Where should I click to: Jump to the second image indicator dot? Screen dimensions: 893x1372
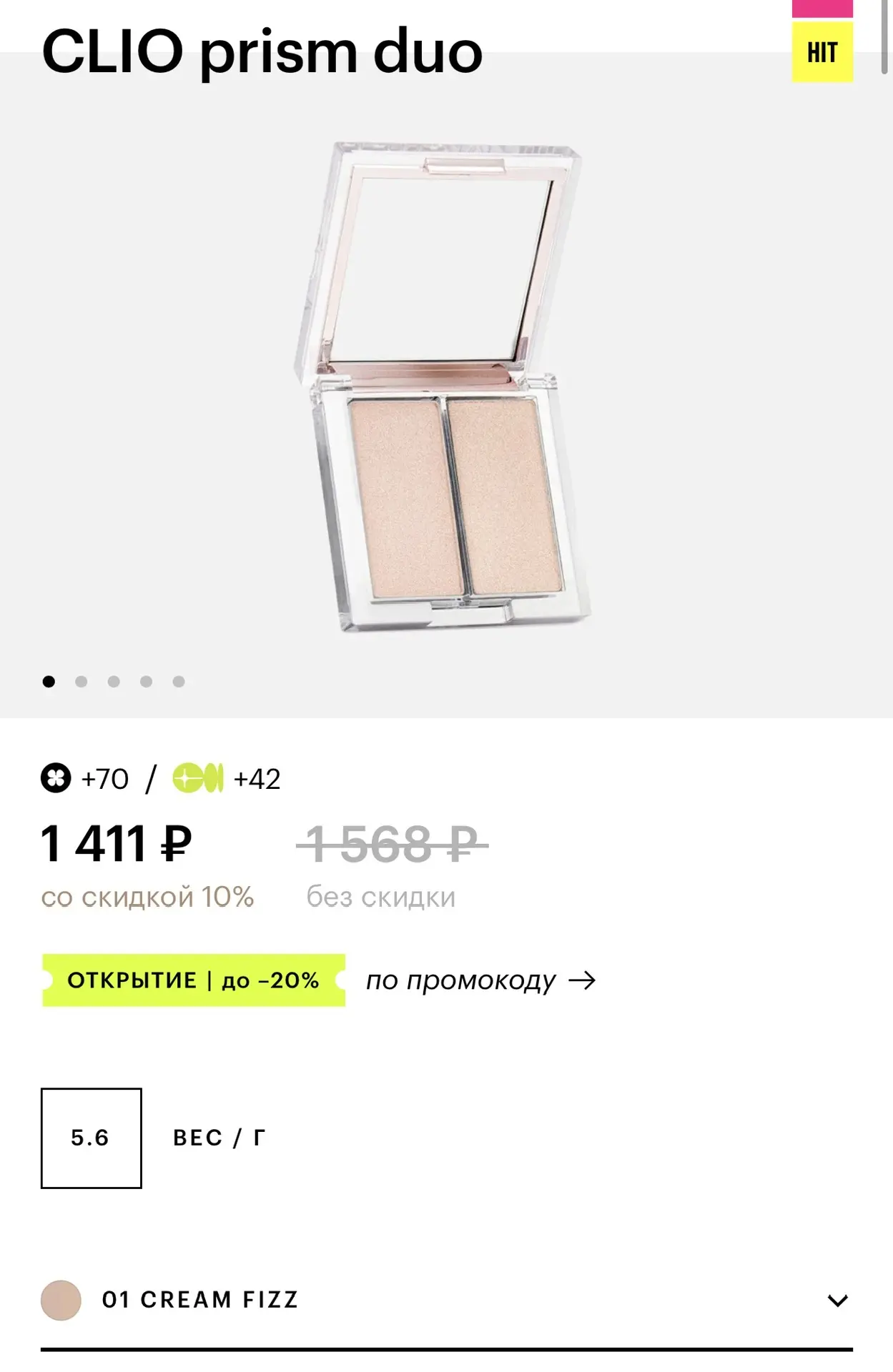[82, 682]
